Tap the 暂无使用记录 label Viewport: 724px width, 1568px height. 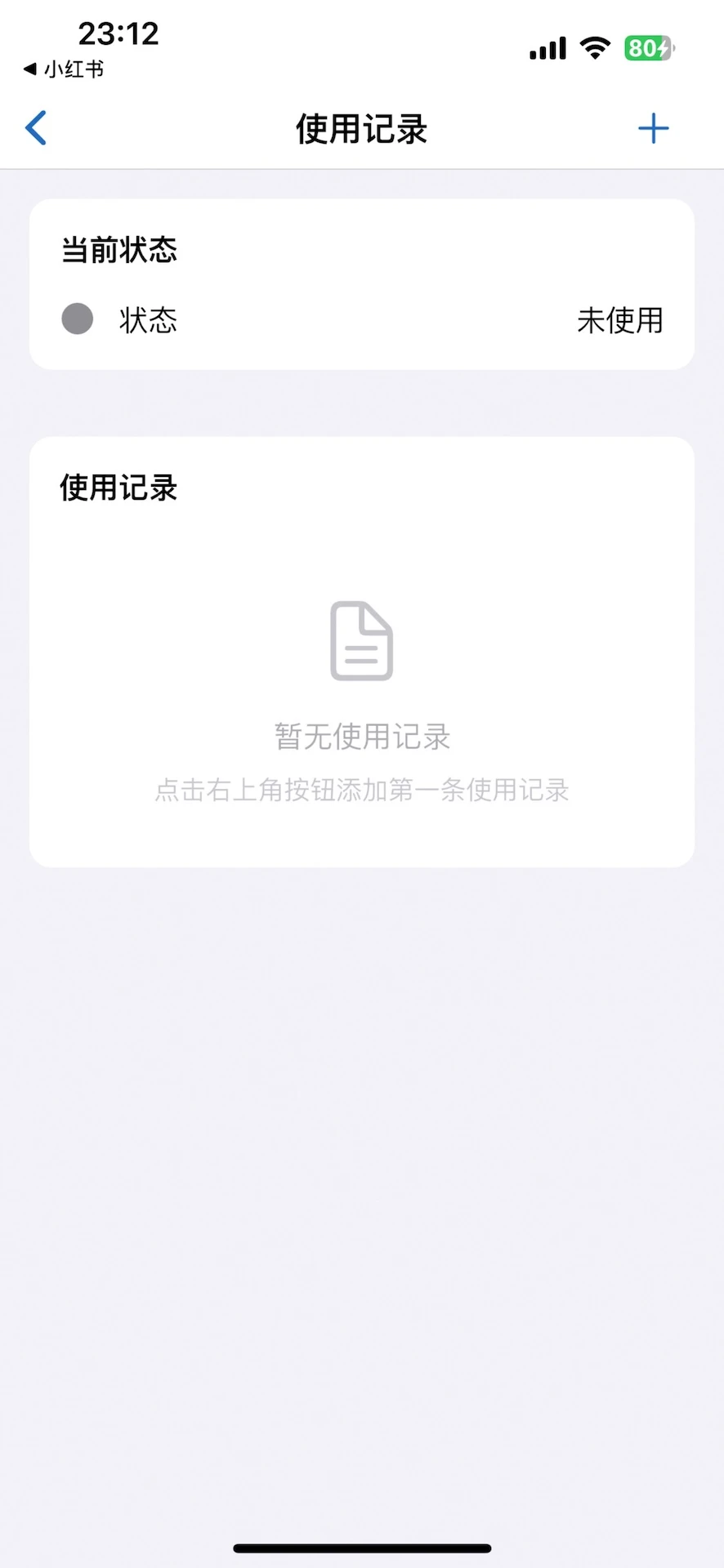[360, 736]
